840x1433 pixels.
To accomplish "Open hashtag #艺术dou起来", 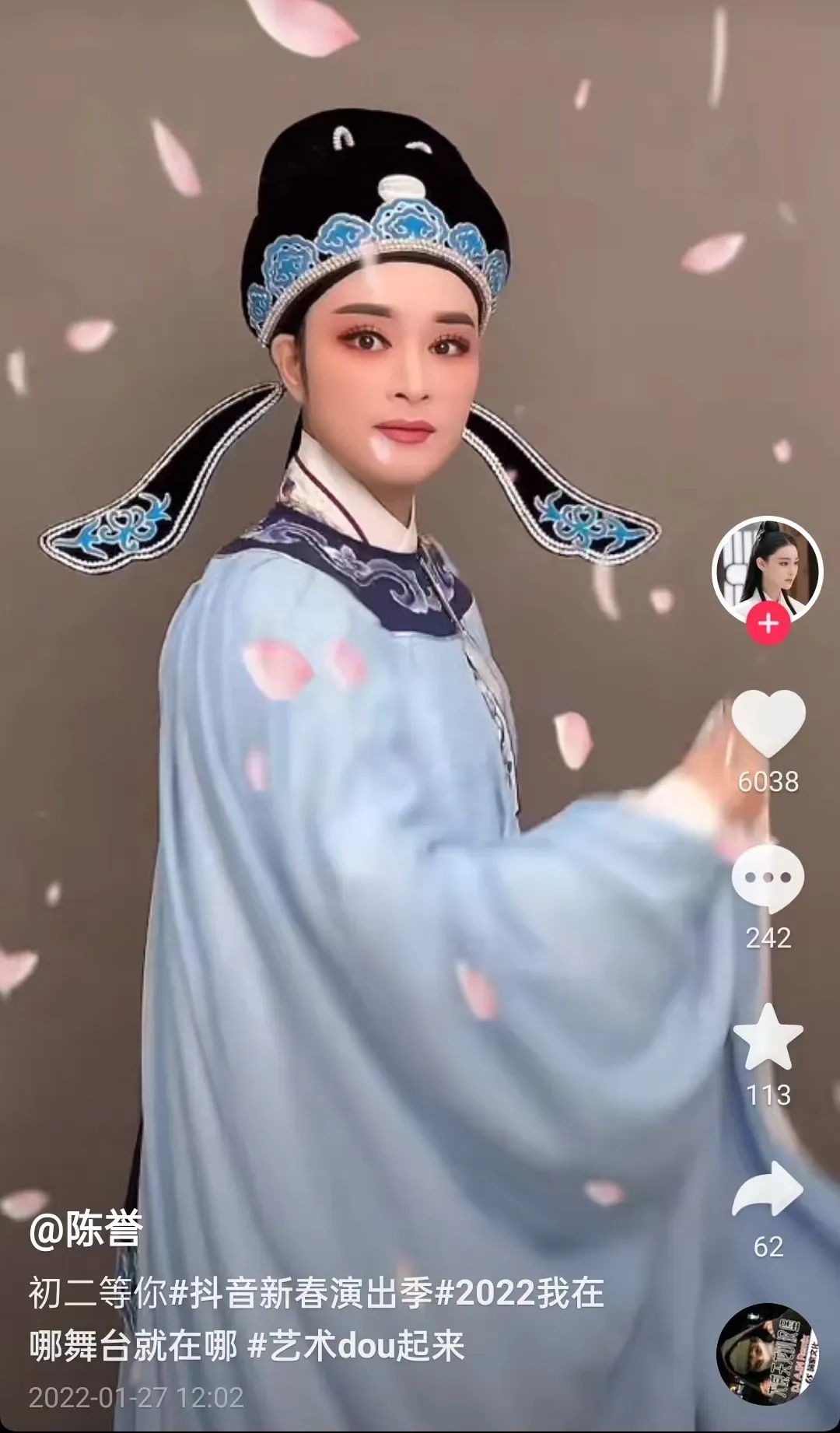I will point(356,1345).
